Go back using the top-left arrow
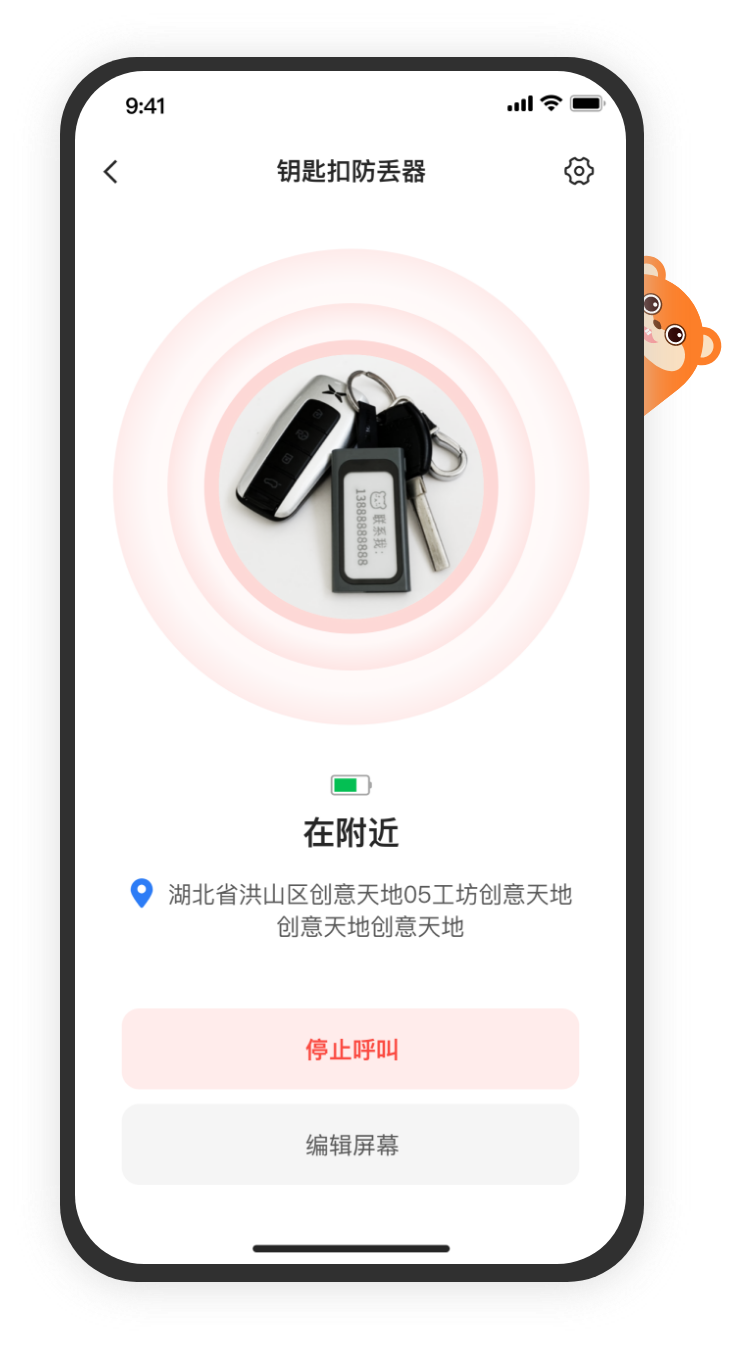 pyautogui.click(x=111, y=172)
